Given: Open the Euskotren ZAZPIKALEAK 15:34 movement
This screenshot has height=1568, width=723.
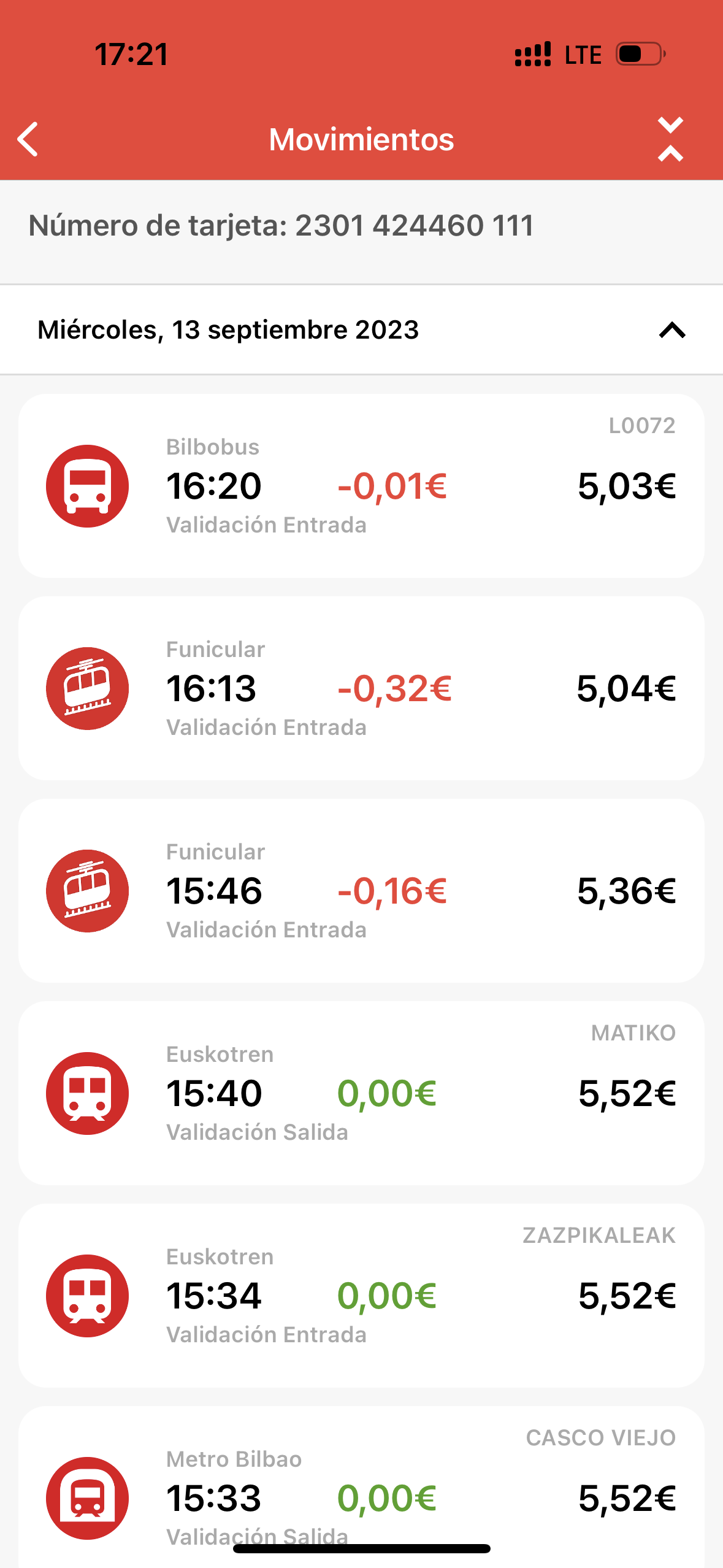Looking at the screenshot, I should click(361, 1295).
